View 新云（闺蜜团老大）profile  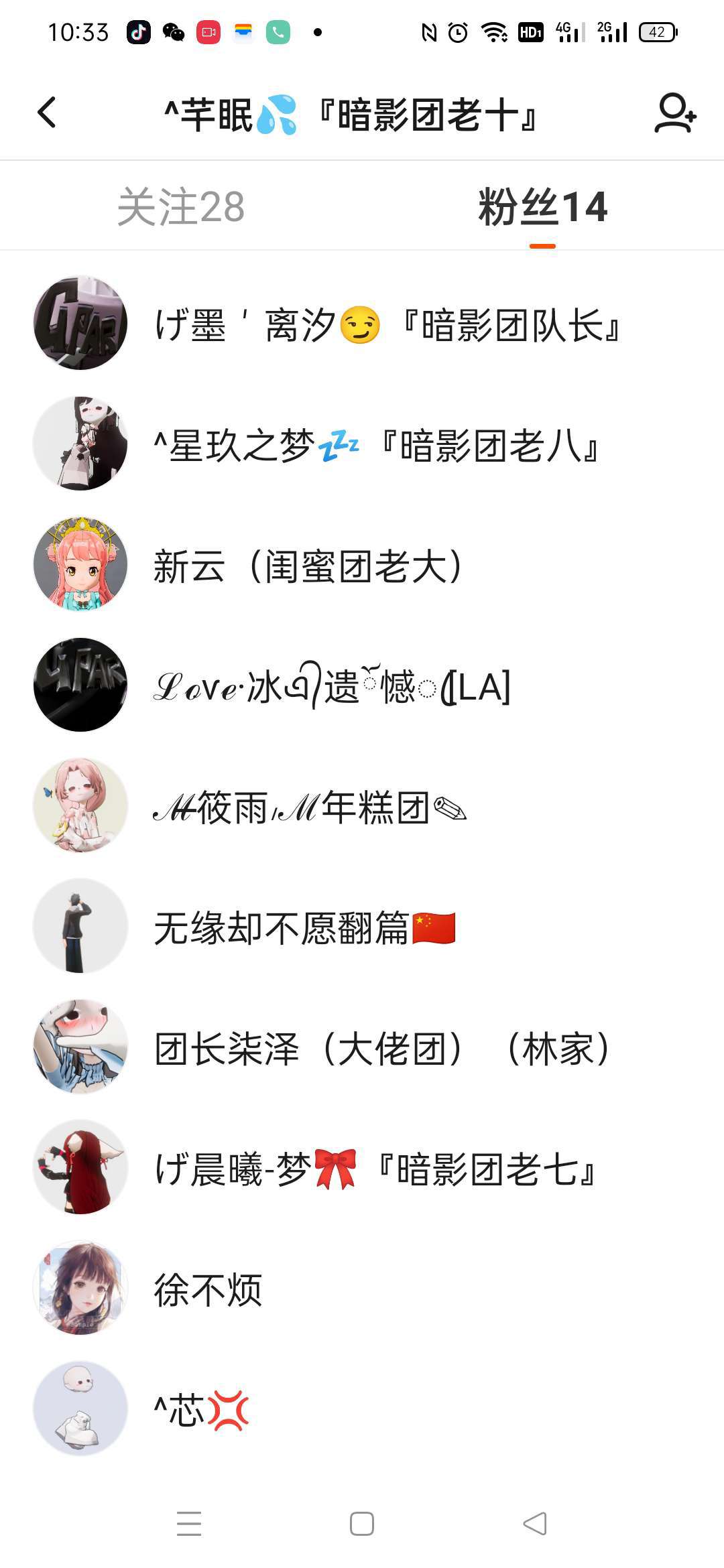[x=362, y=564]
